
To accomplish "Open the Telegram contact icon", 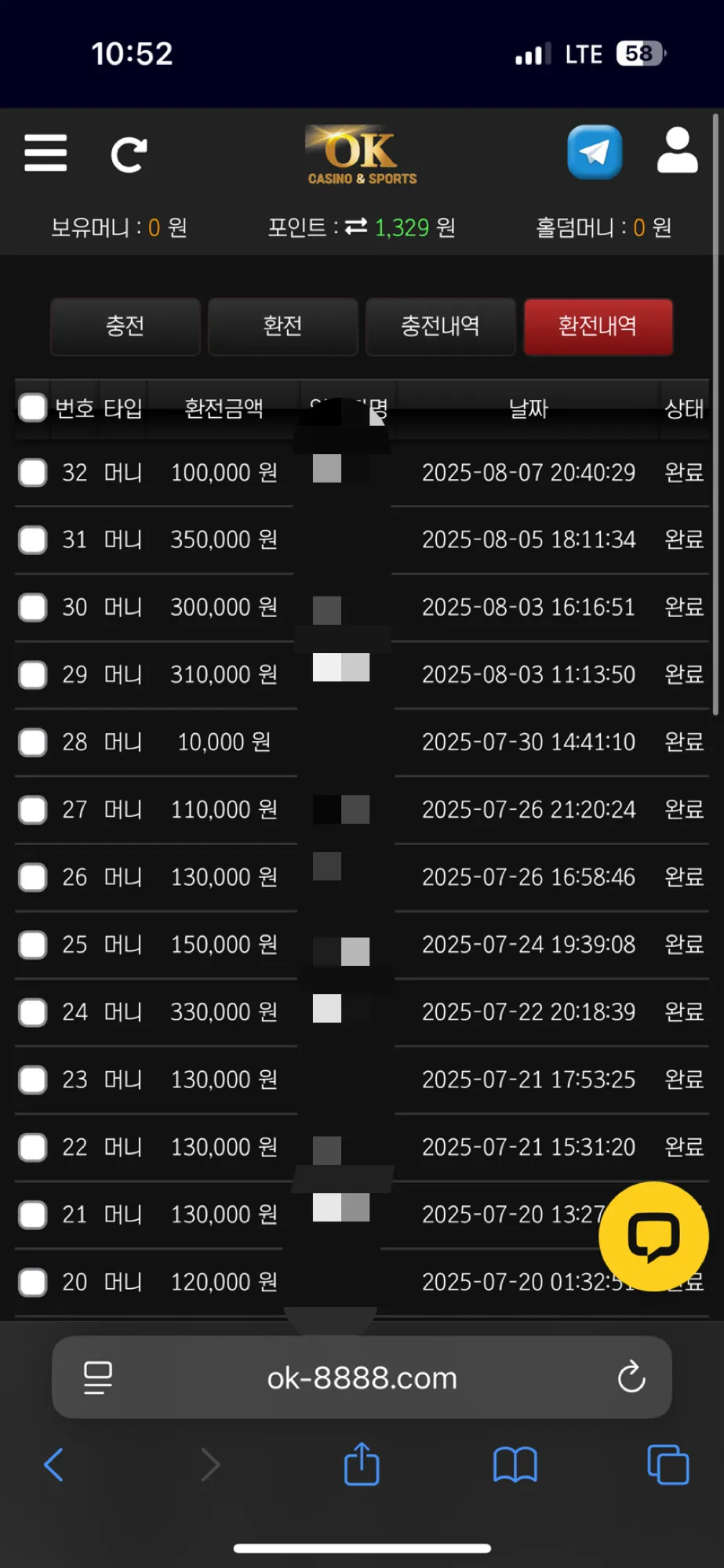I will point(595,152).
